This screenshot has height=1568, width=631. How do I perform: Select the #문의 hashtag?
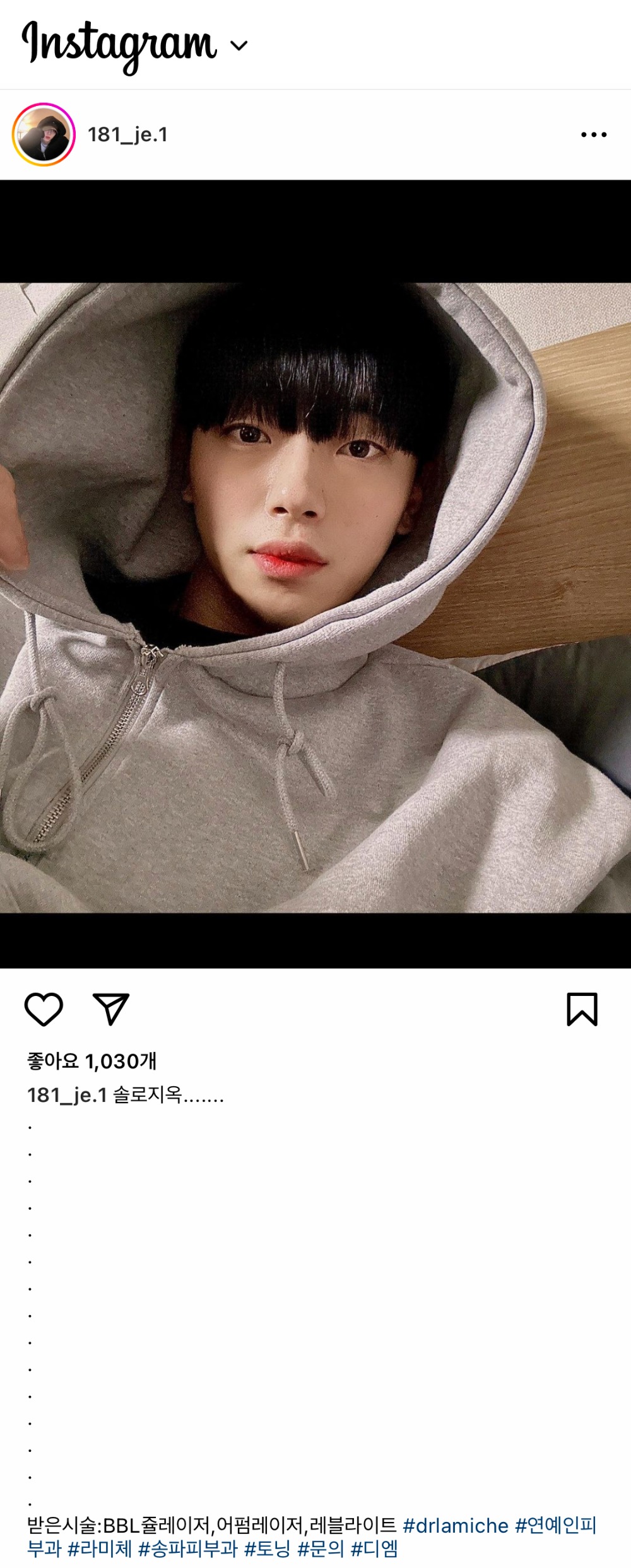click(x=321, y=1548)
